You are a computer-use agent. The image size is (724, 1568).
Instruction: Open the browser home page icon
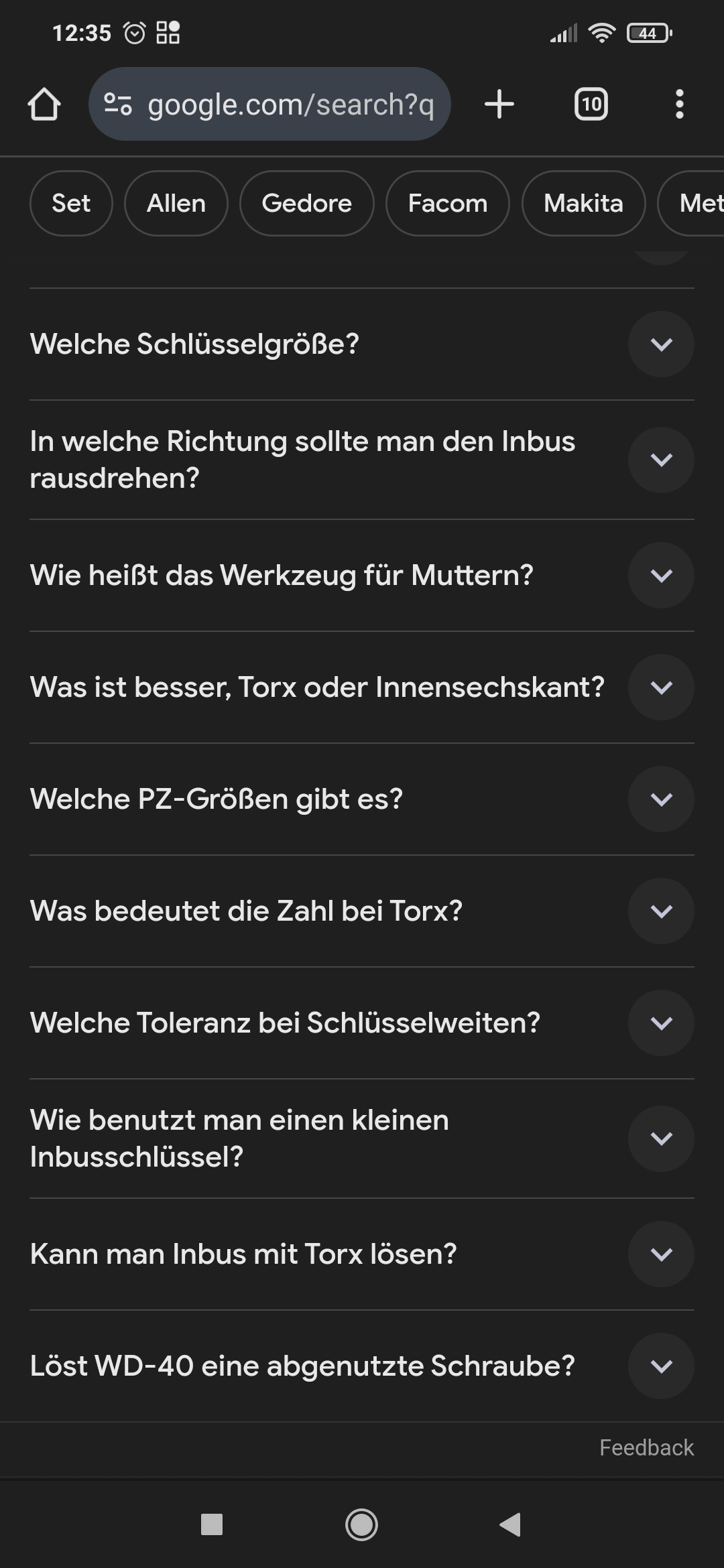[44, 105]
